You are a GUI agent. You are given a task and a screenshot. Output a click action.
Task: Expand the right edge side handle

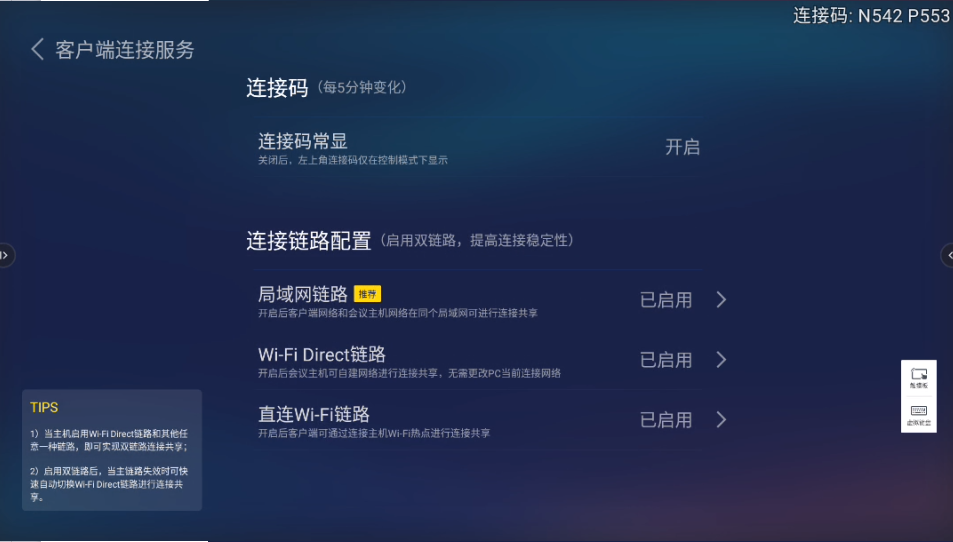click(x=947, y=256)
